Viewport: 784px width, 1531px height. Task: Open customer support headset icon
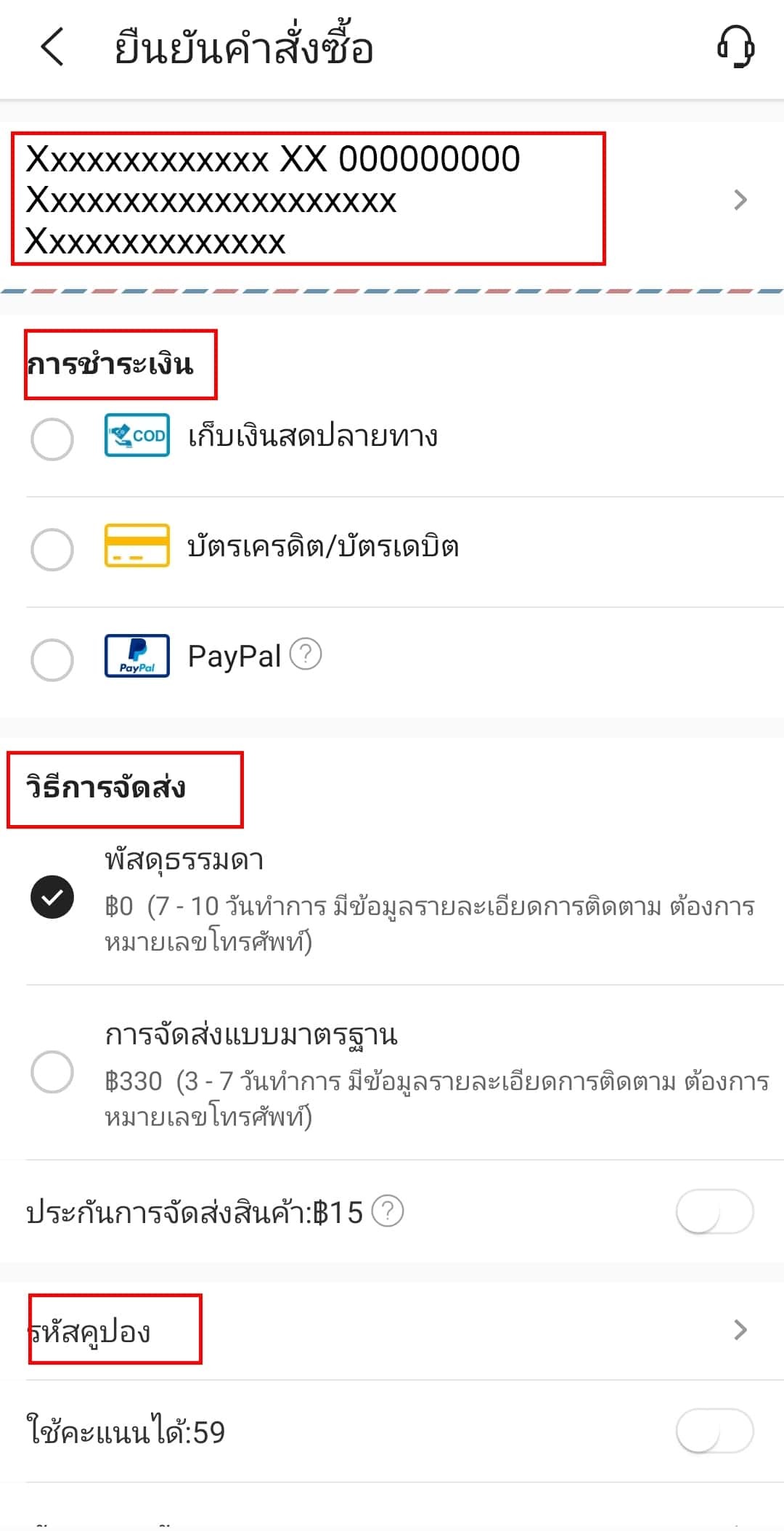pos(736,47)
